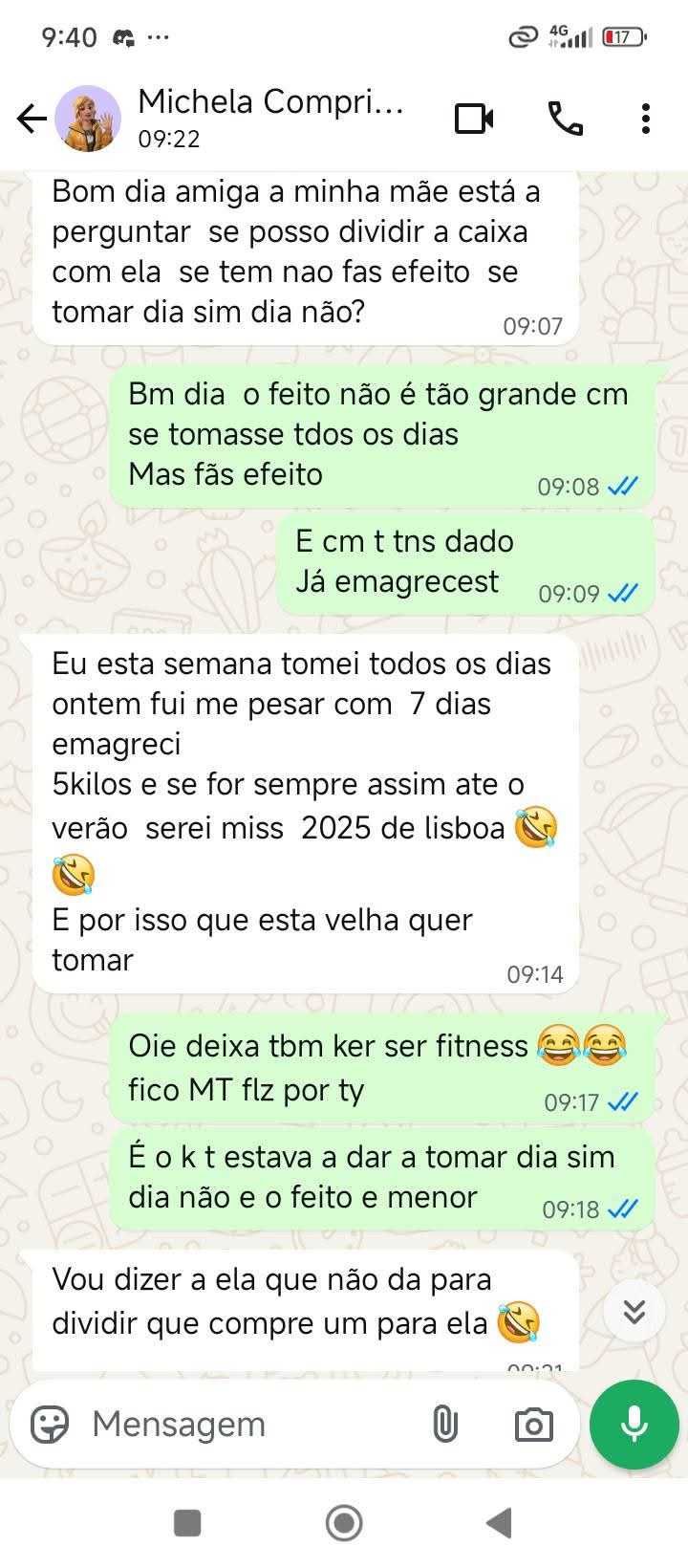This screenshot has width=688, height=1568.
Task: Jump to the latest messages
Action: [x=634, y=1311]
